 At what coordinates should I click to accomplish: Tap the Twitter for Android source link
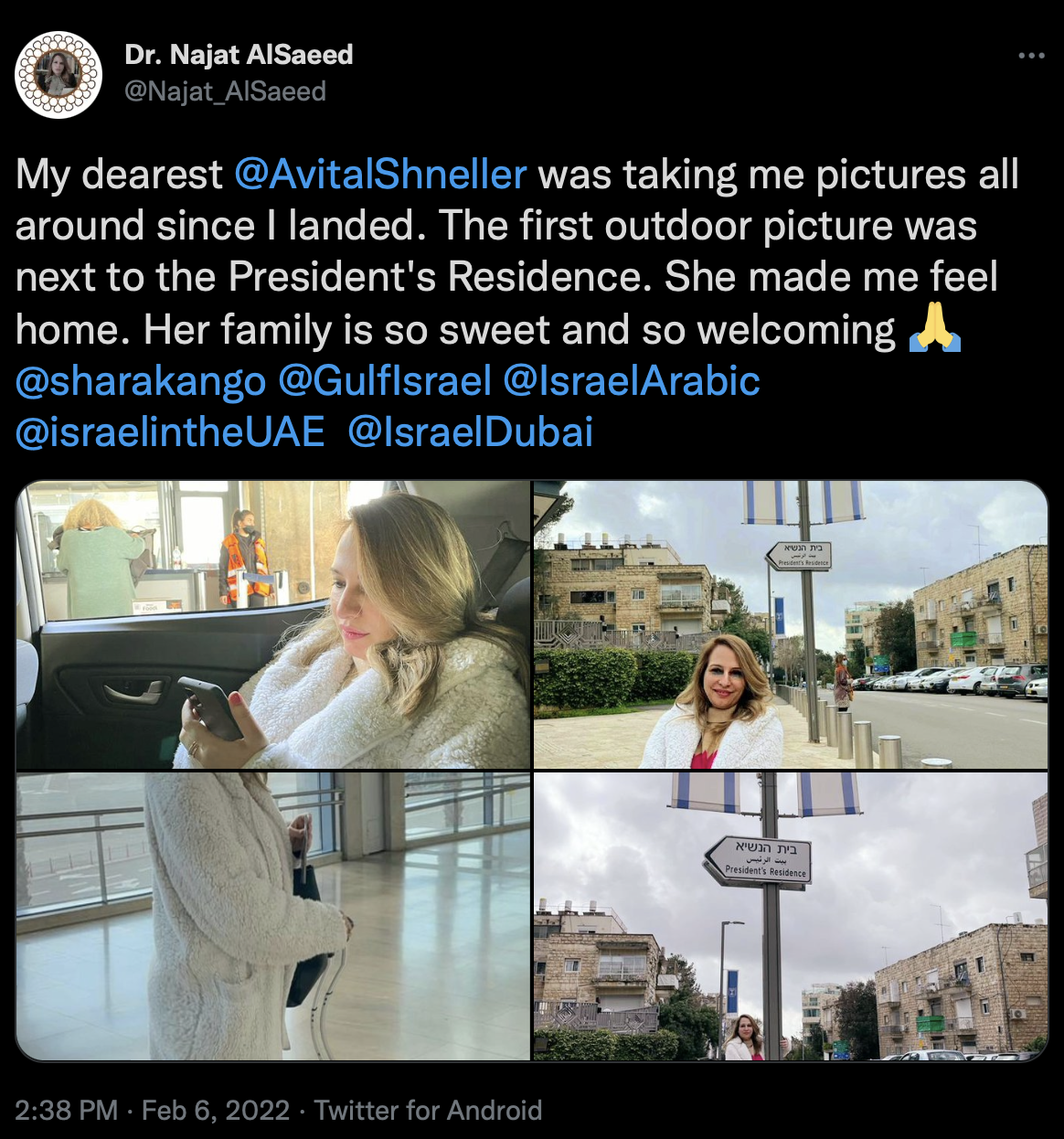[x=428, y=1111]
